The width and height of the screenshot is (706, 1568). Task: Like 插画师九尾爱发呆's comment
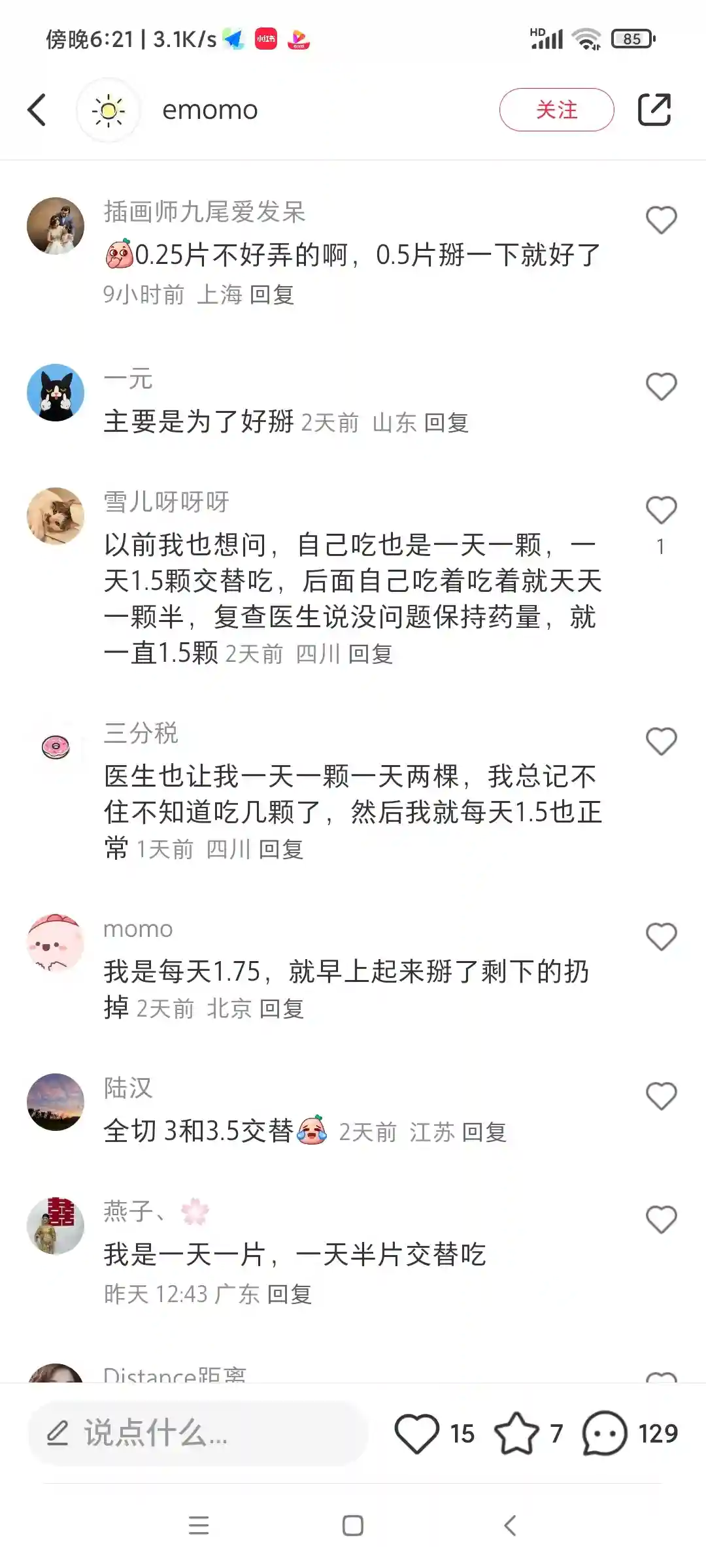pos(661,220)
